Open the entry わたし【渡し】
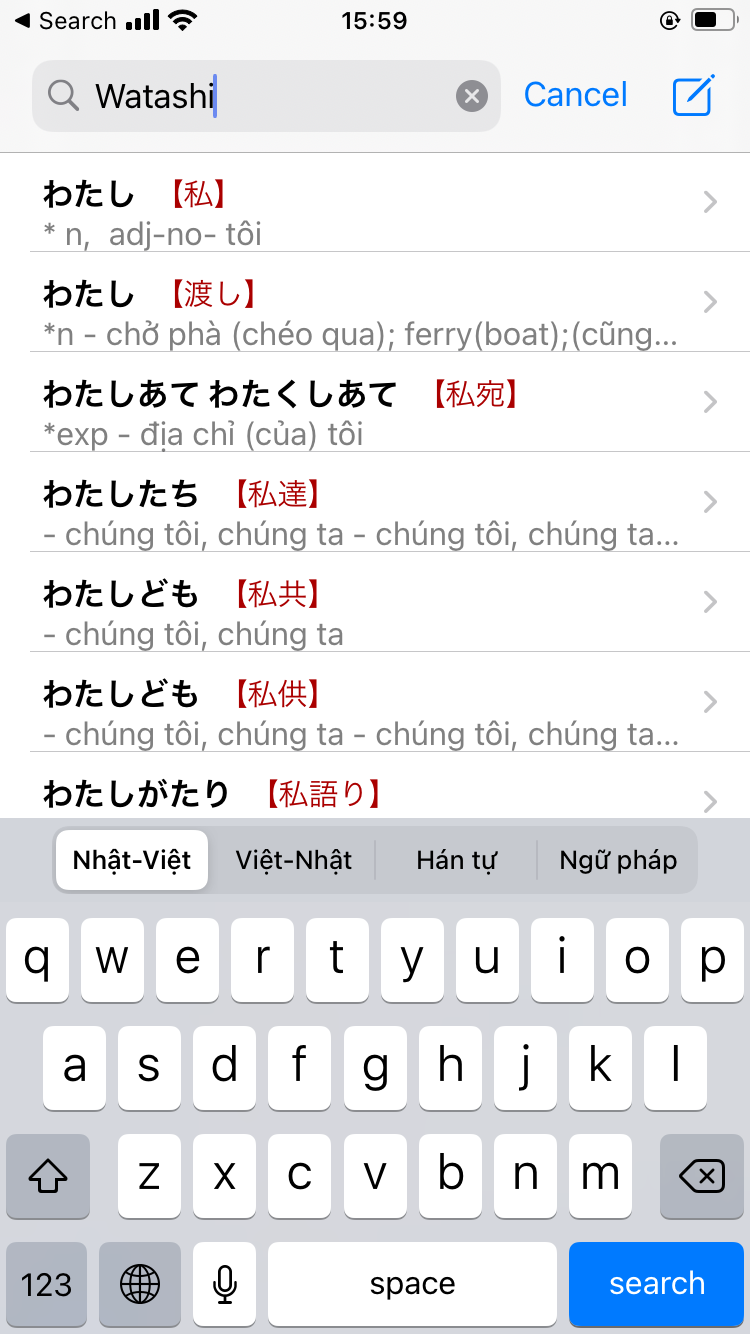 tap(375, 302)
